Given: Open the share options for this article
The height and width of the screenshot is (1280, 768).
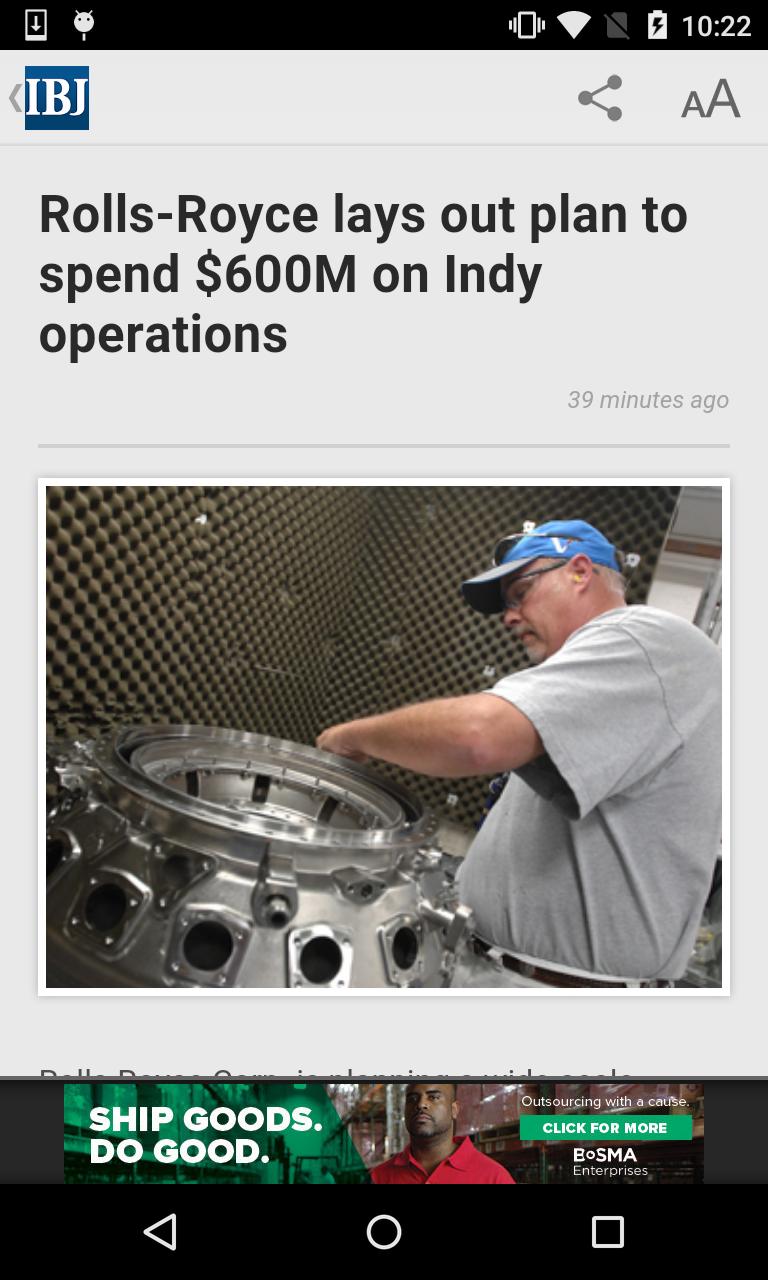Looking at the screenshot, I should 599,97.
